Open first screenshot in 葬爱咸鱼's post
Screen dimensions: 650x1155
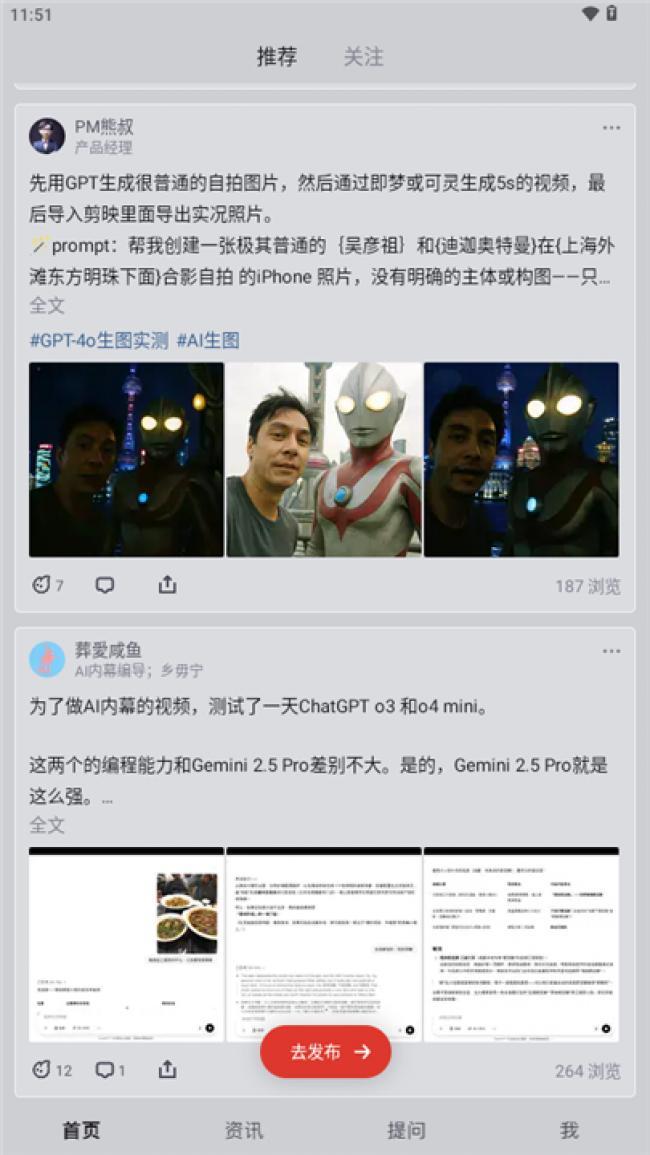pyautogui.click(x=126, y=944)
